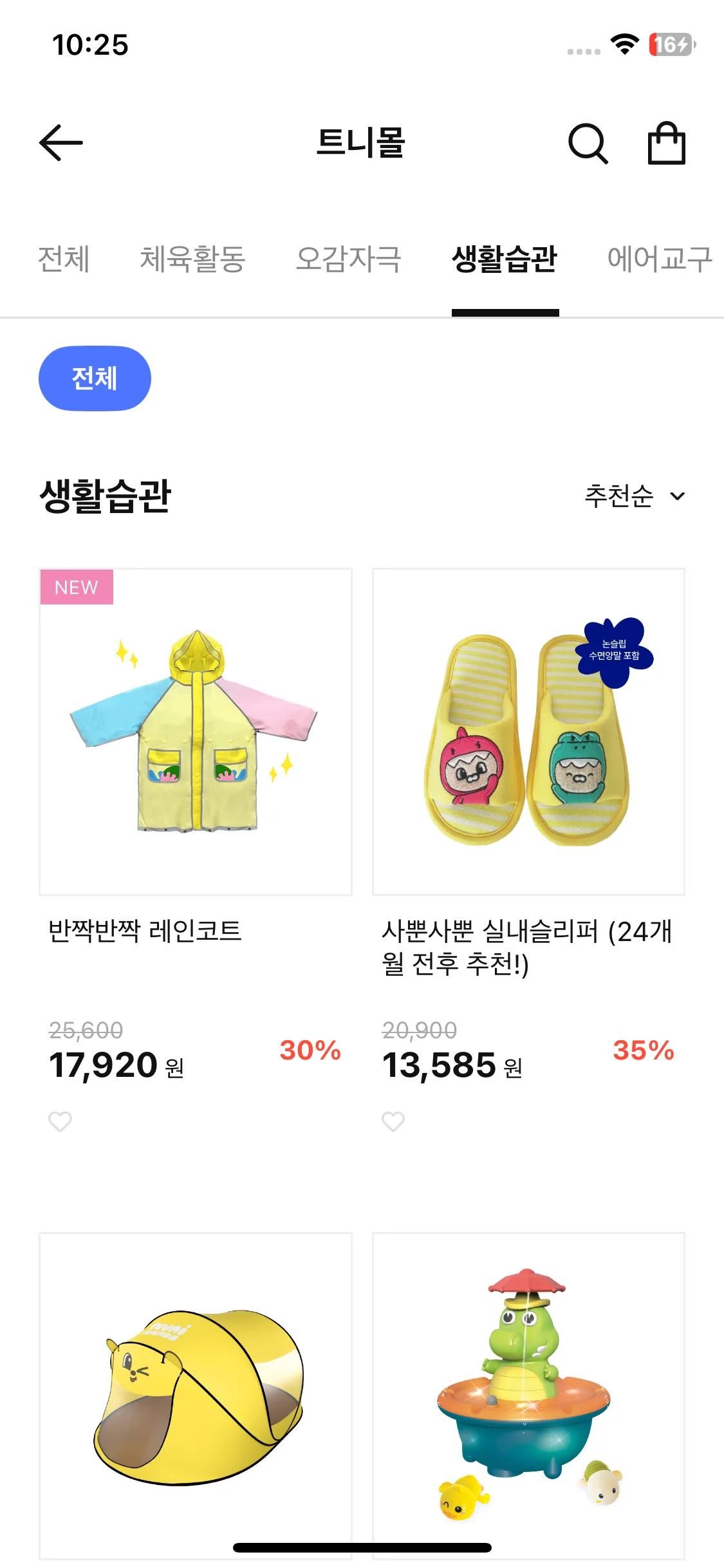Select the 생활습관 tab

point(505,259)
